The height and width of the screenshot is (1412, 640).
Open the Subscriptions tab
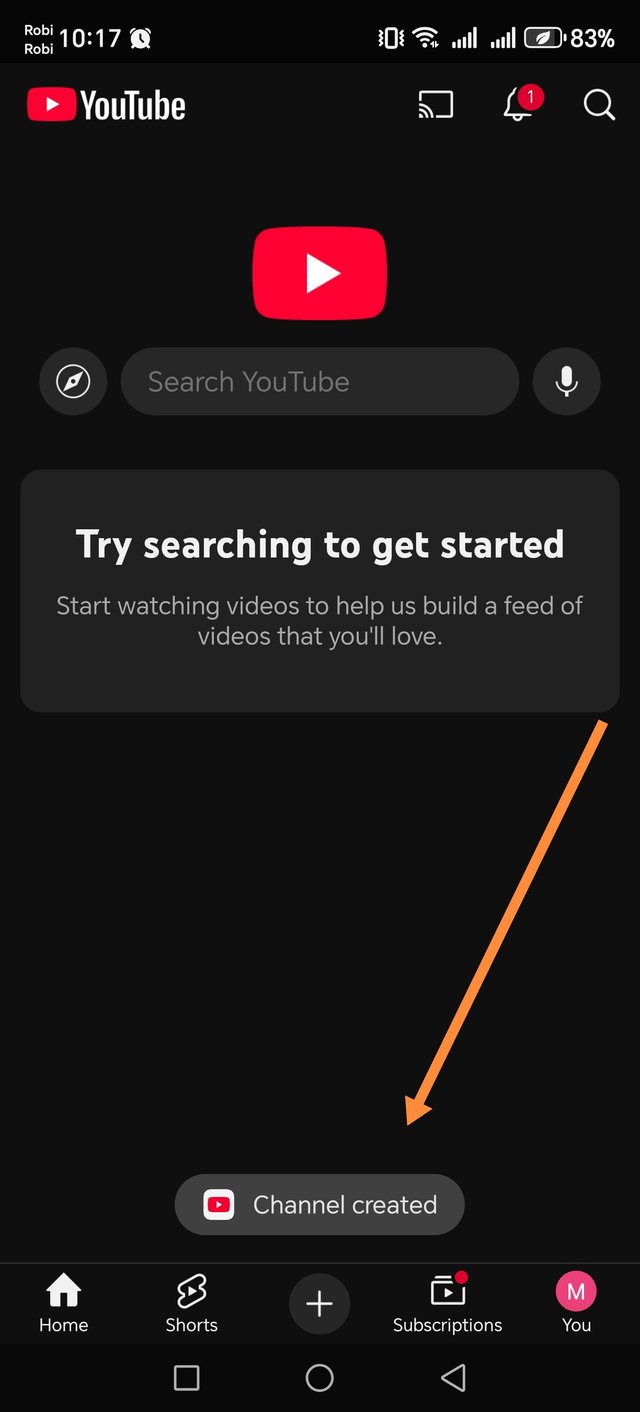(447, 1304)
